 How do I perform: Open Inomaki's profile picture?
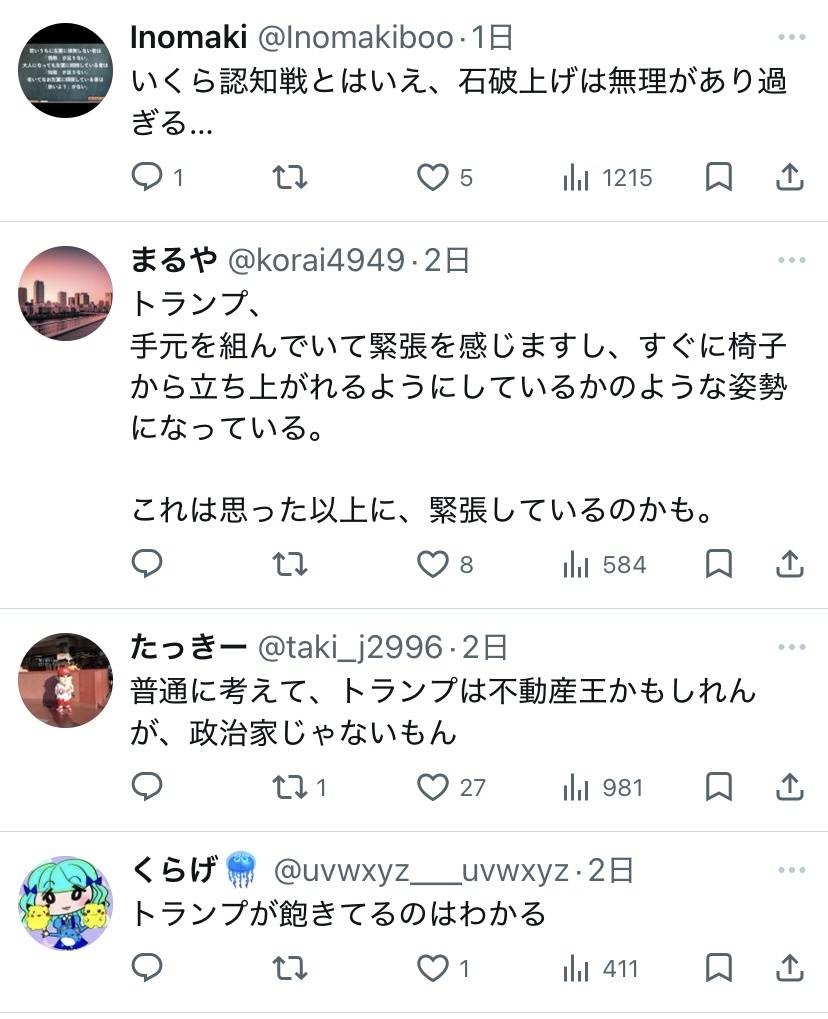[65, 70]
